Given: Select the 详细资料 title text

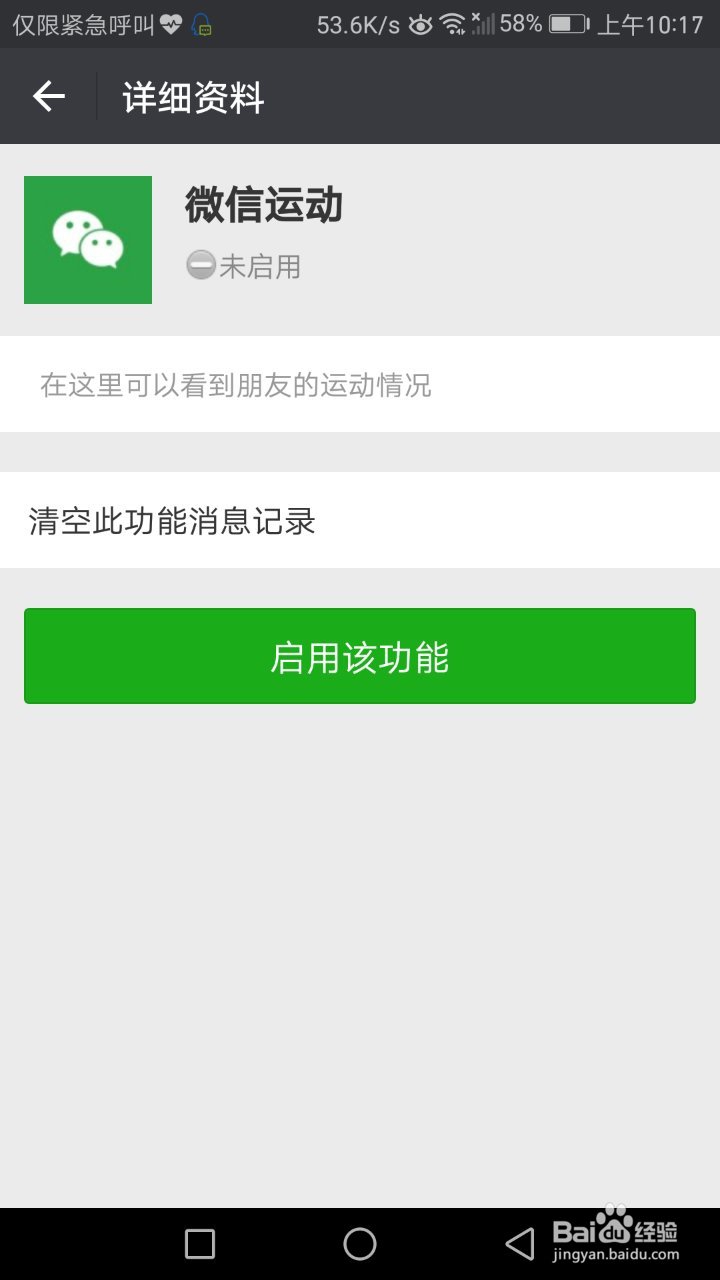Looking at the screenshot, I should (x=191, y=97).
